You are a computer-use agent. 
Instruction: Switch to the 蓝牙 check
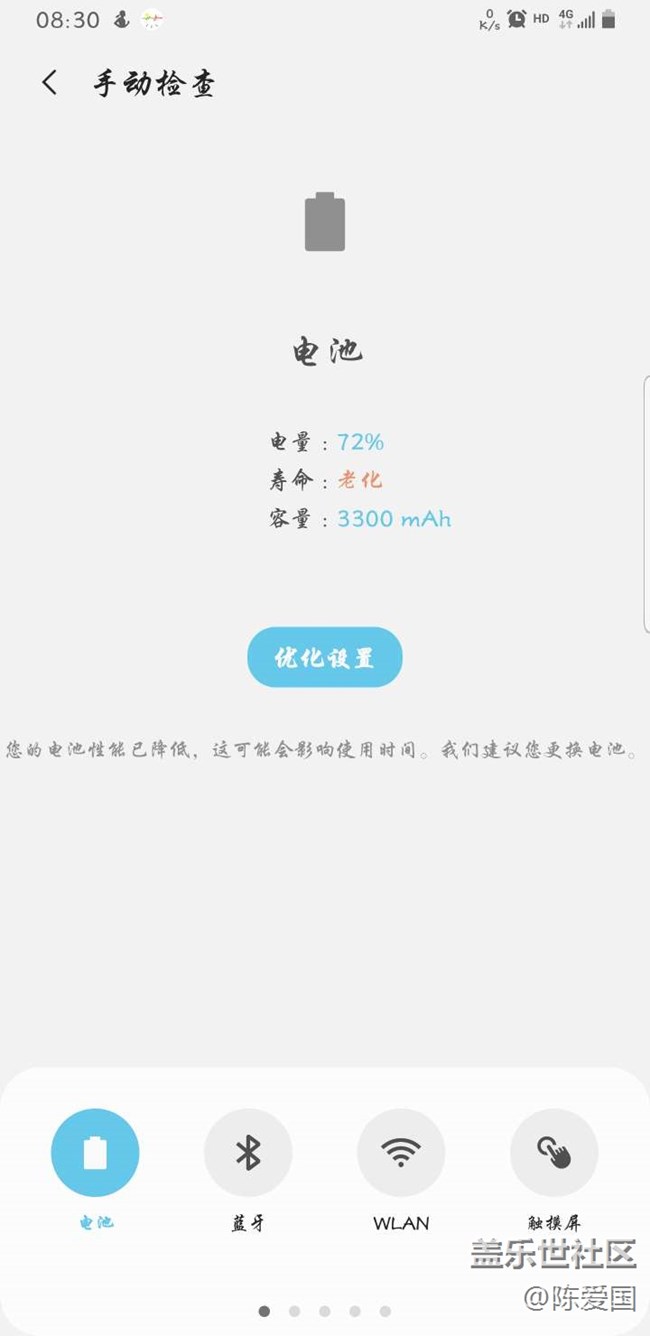pos(248,1153)
